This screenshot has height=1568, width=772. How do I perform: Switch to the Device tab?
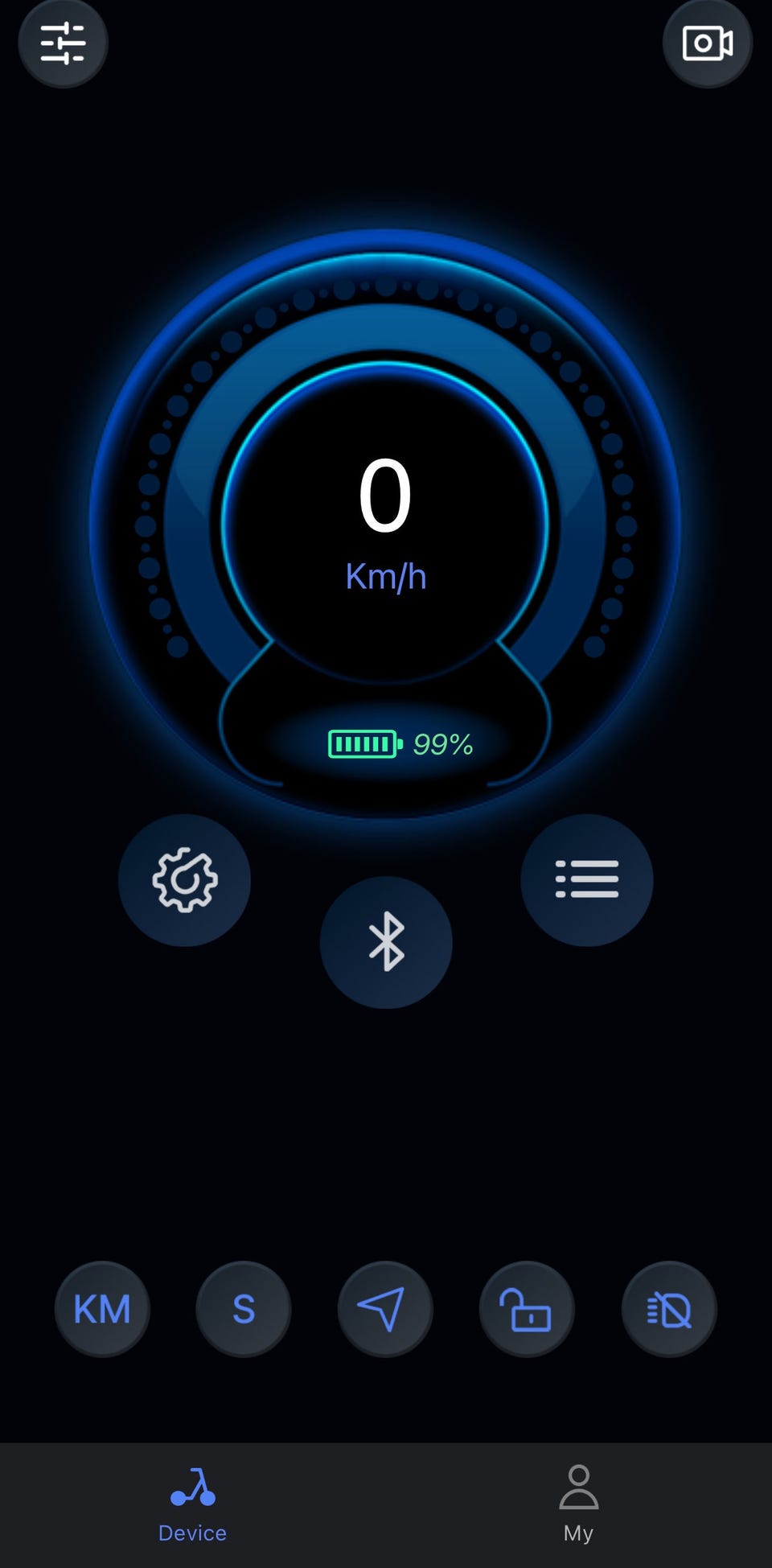pyautogui.click(x=192, y=1504)
